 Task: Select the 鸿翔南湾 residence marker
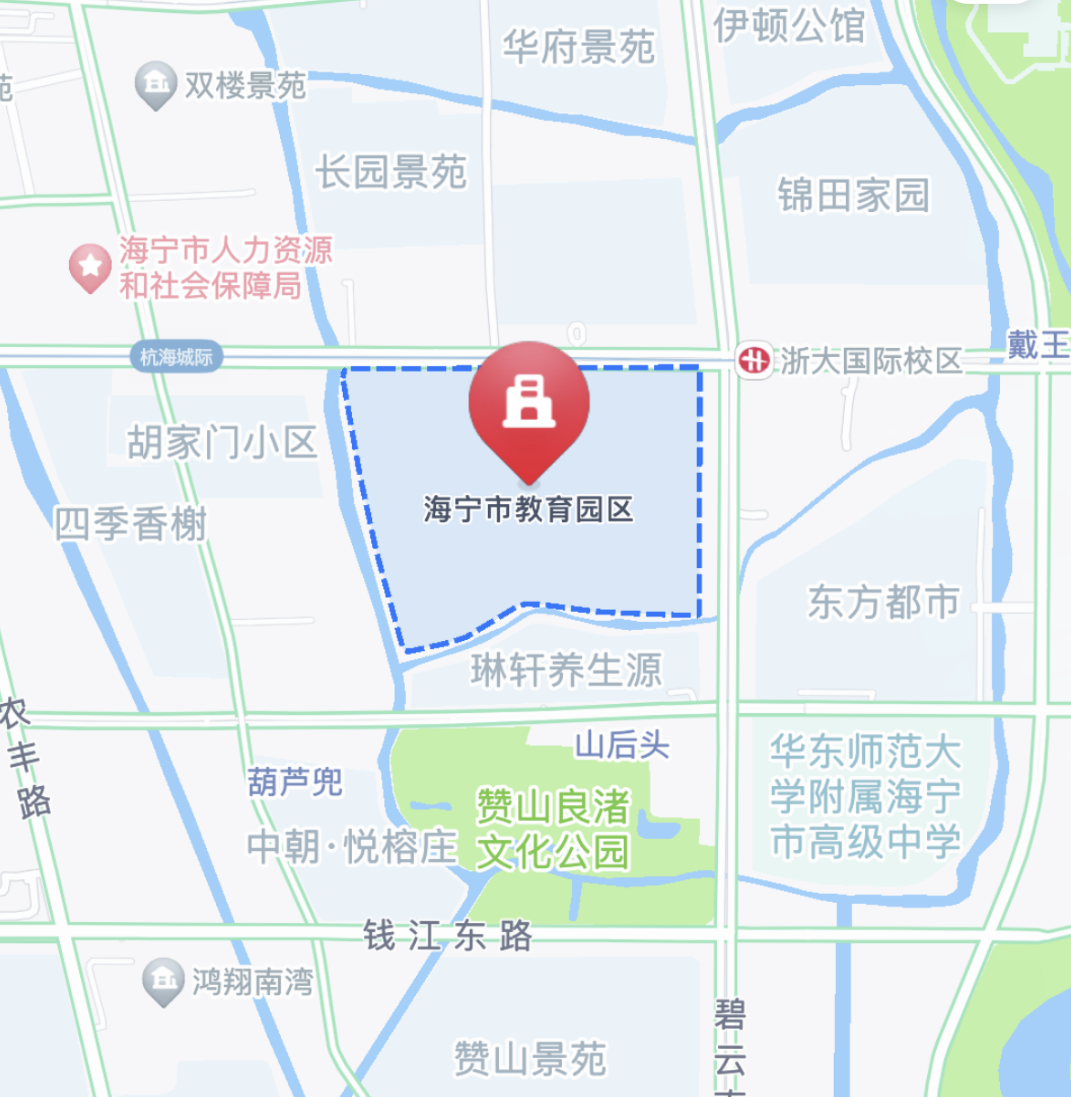(162, 980)
